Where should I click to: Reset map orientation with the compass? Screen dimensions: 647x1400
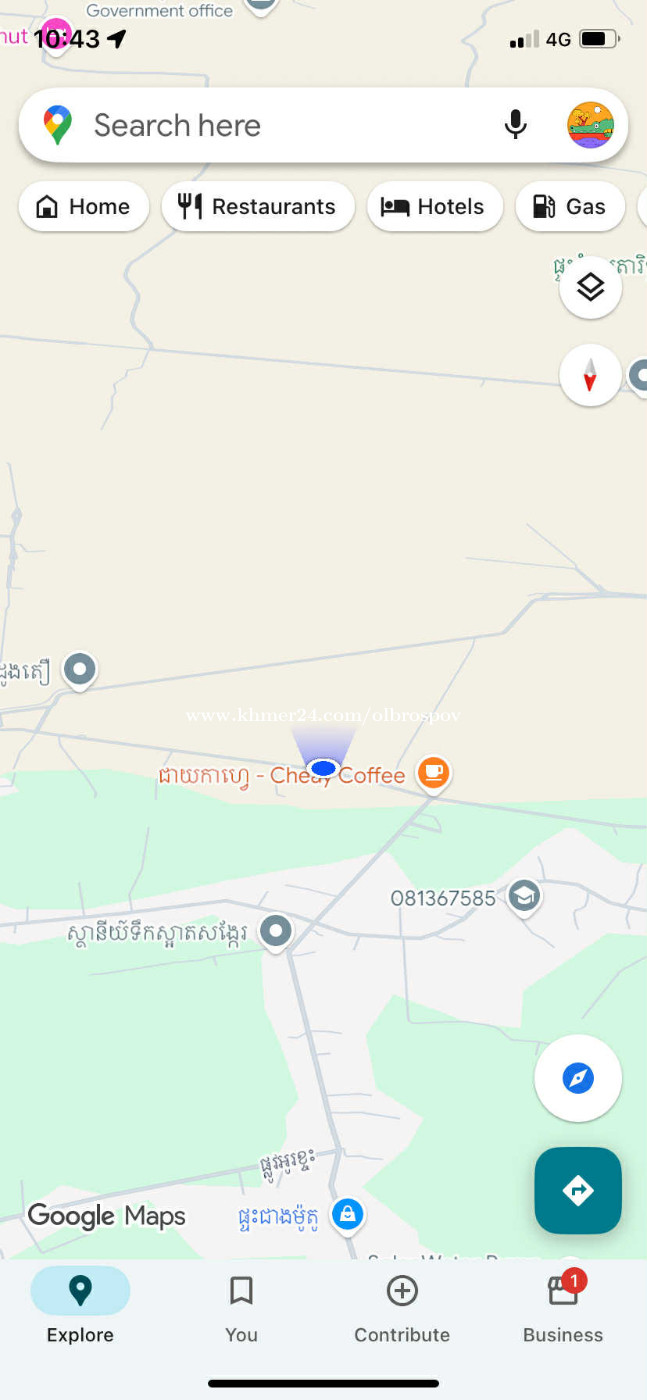[x=590, y=375]
